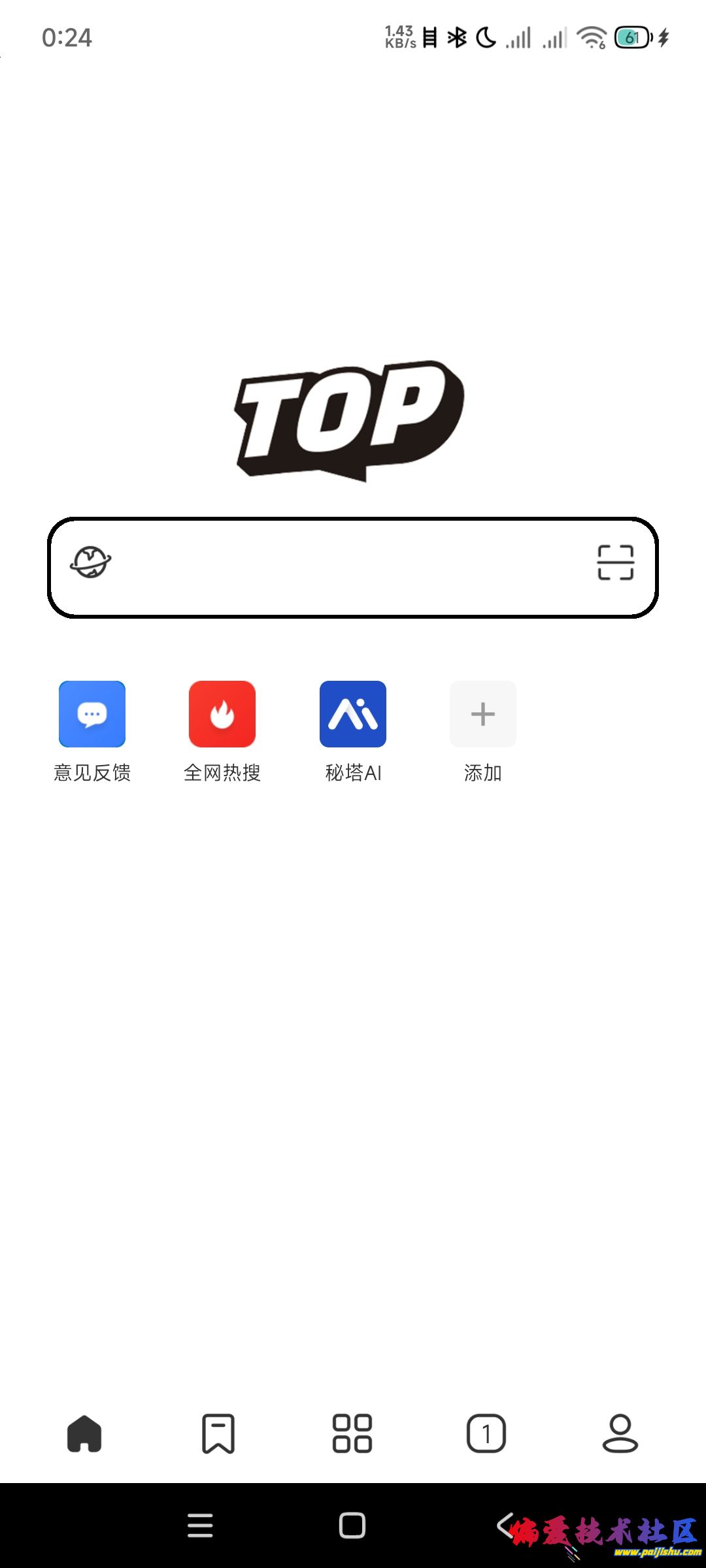This screenshot has height=1568, width=706.
Task: Launch the 秘塔AI shortcut
Action: pos(352,714)
